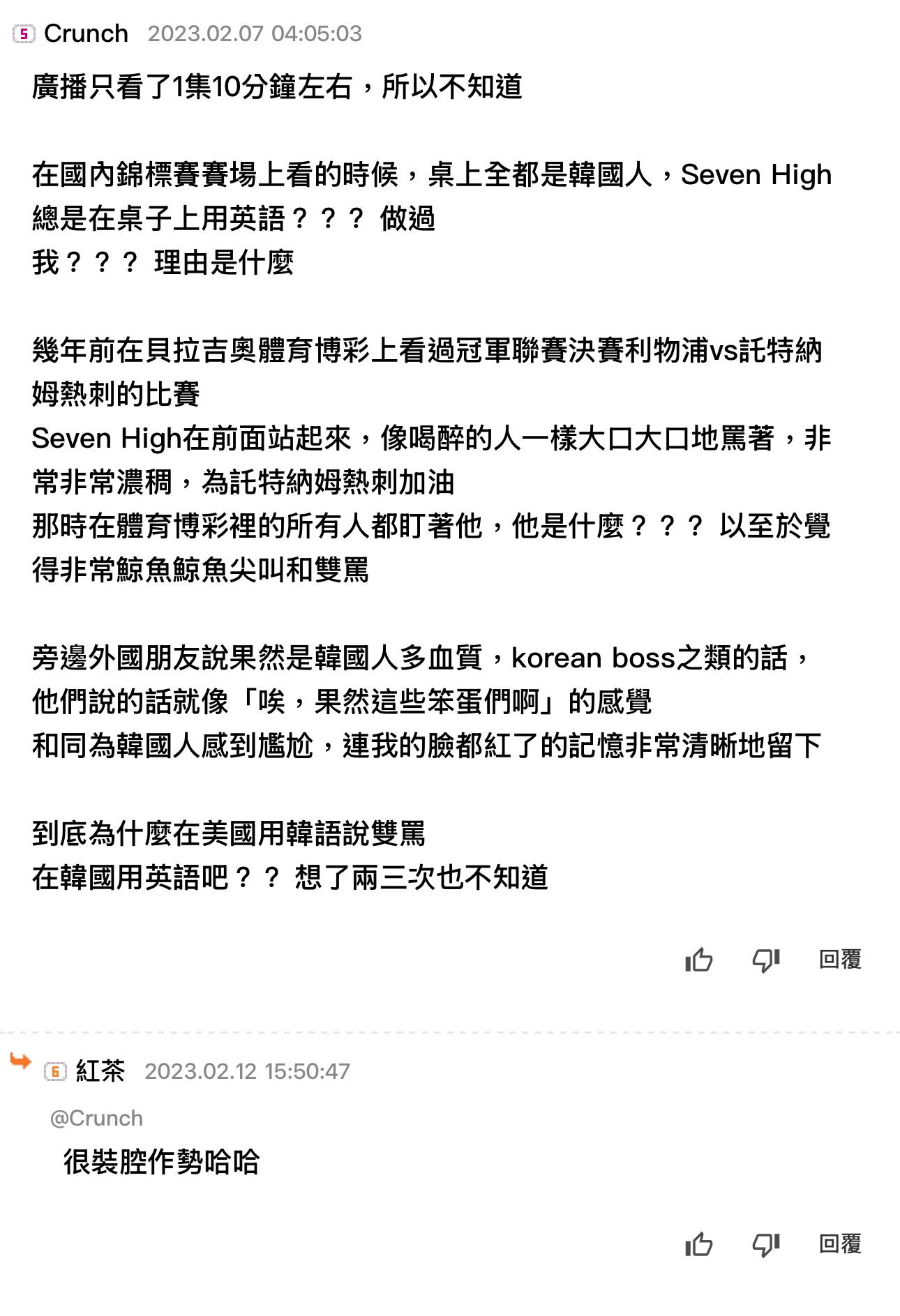Dislike 紅茶's reply

pos(765,1244)
